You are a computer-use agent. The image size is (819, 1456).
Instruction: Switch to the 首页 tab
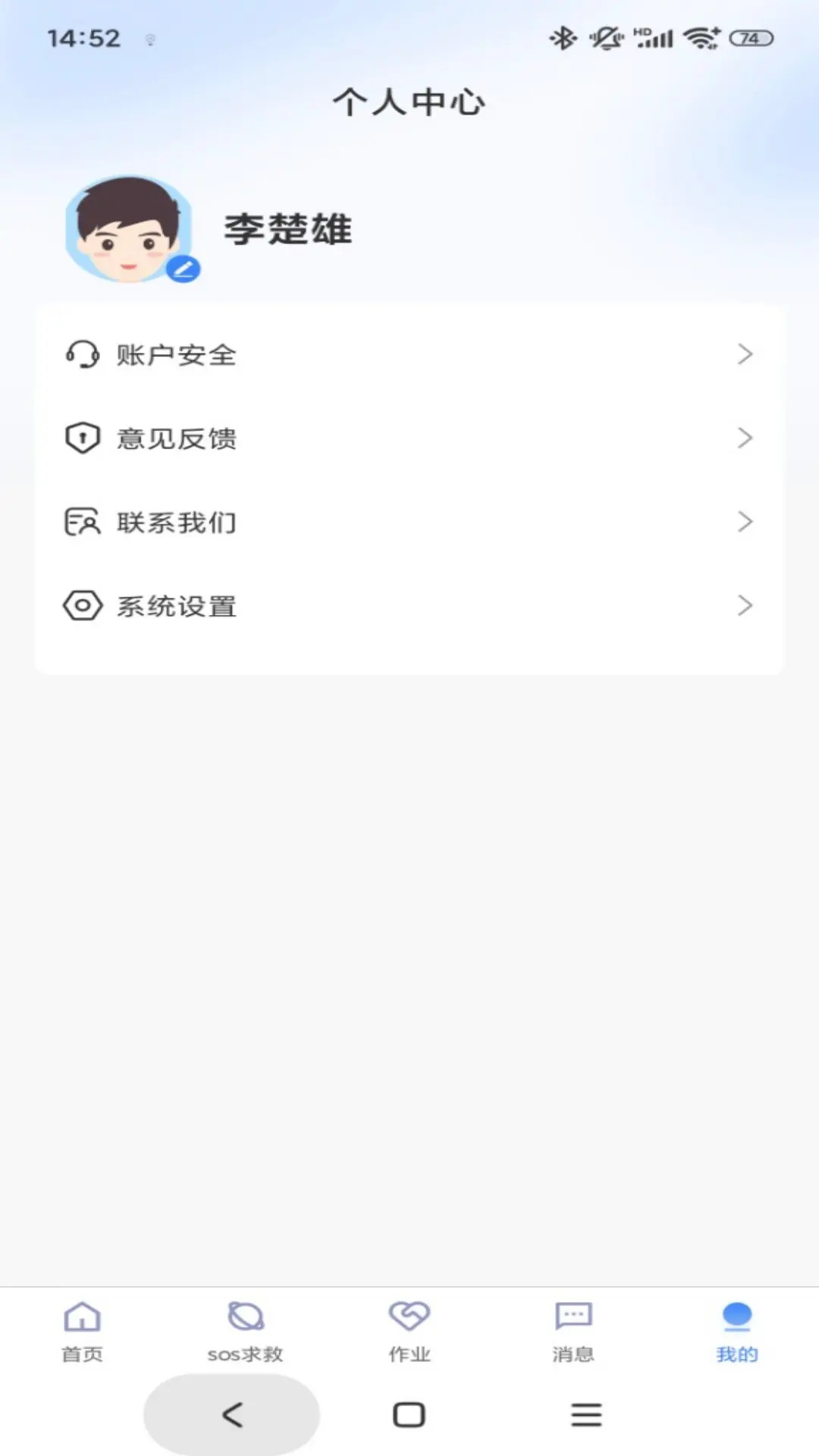tap(83, 1335)
